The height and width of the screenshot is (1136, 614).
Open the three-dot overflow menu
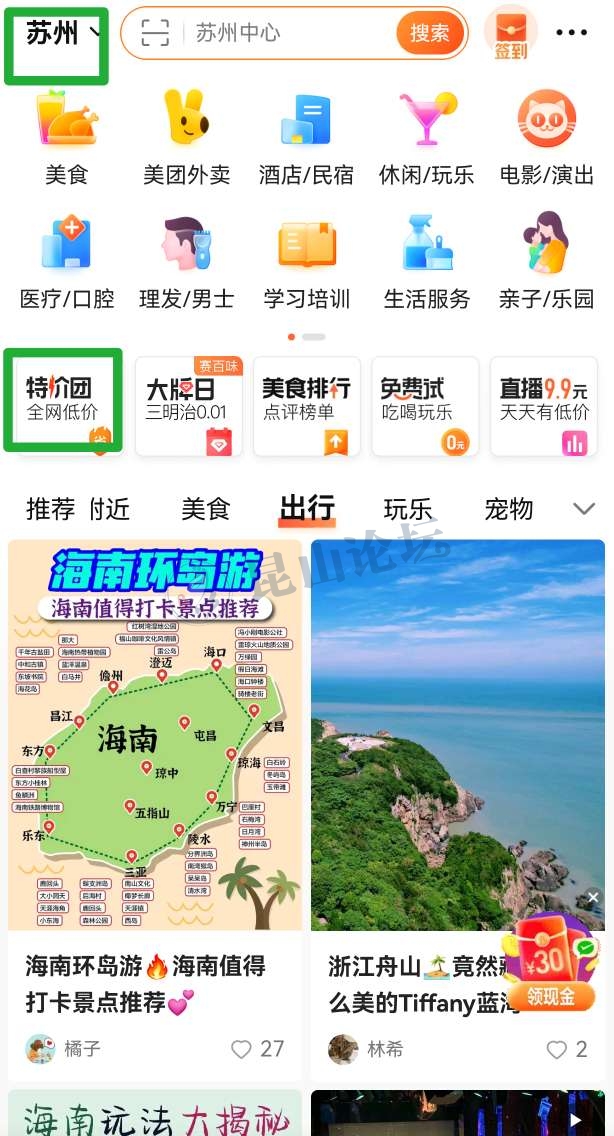(571, 33)
